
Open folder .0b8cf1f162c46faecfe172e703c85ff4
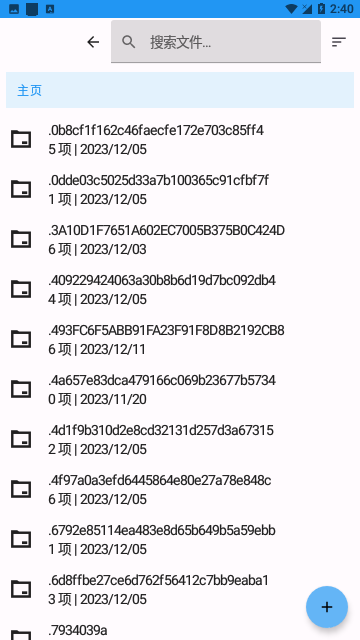click(180, 140)
